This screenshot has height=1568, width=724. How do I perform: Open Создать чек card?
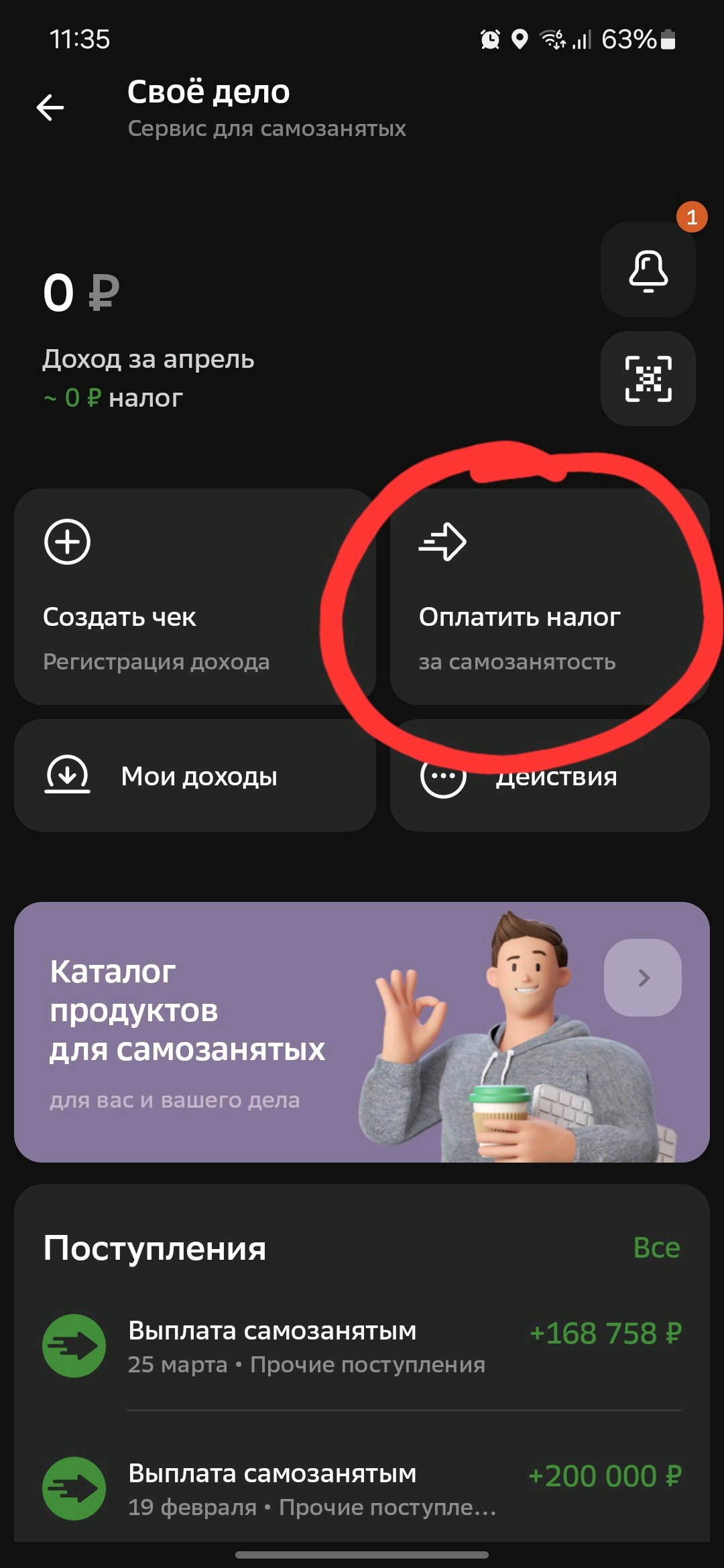(x=194, y=596)
